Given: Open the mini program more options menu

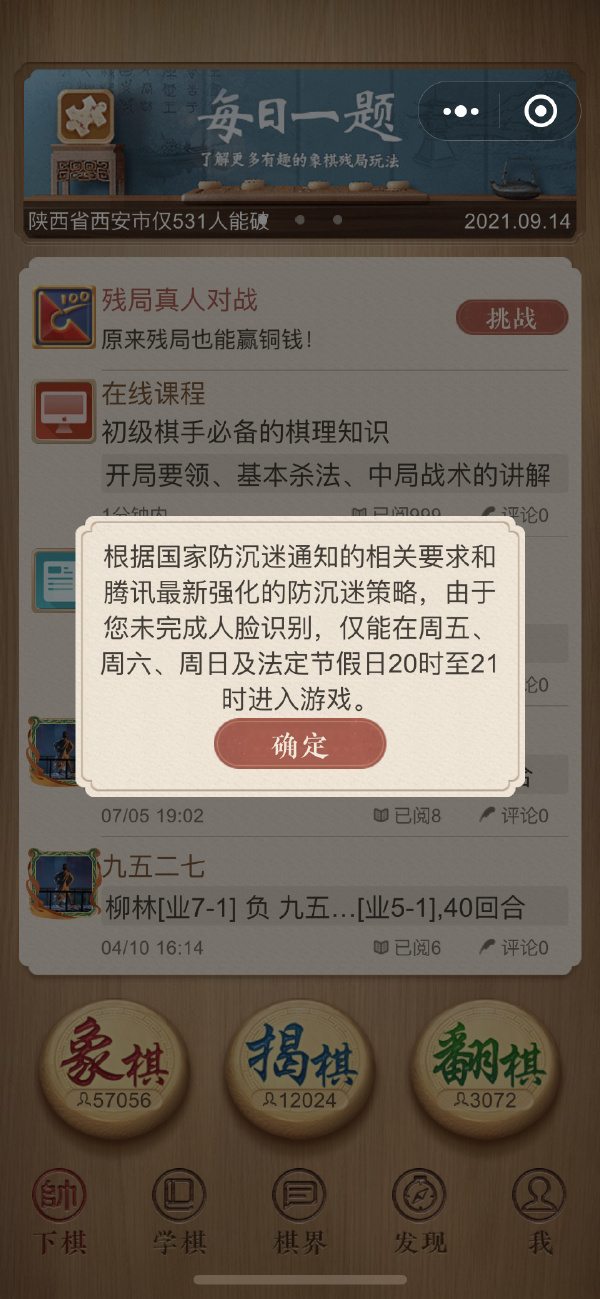Looking at the screenshot, I should click(461, 111).
